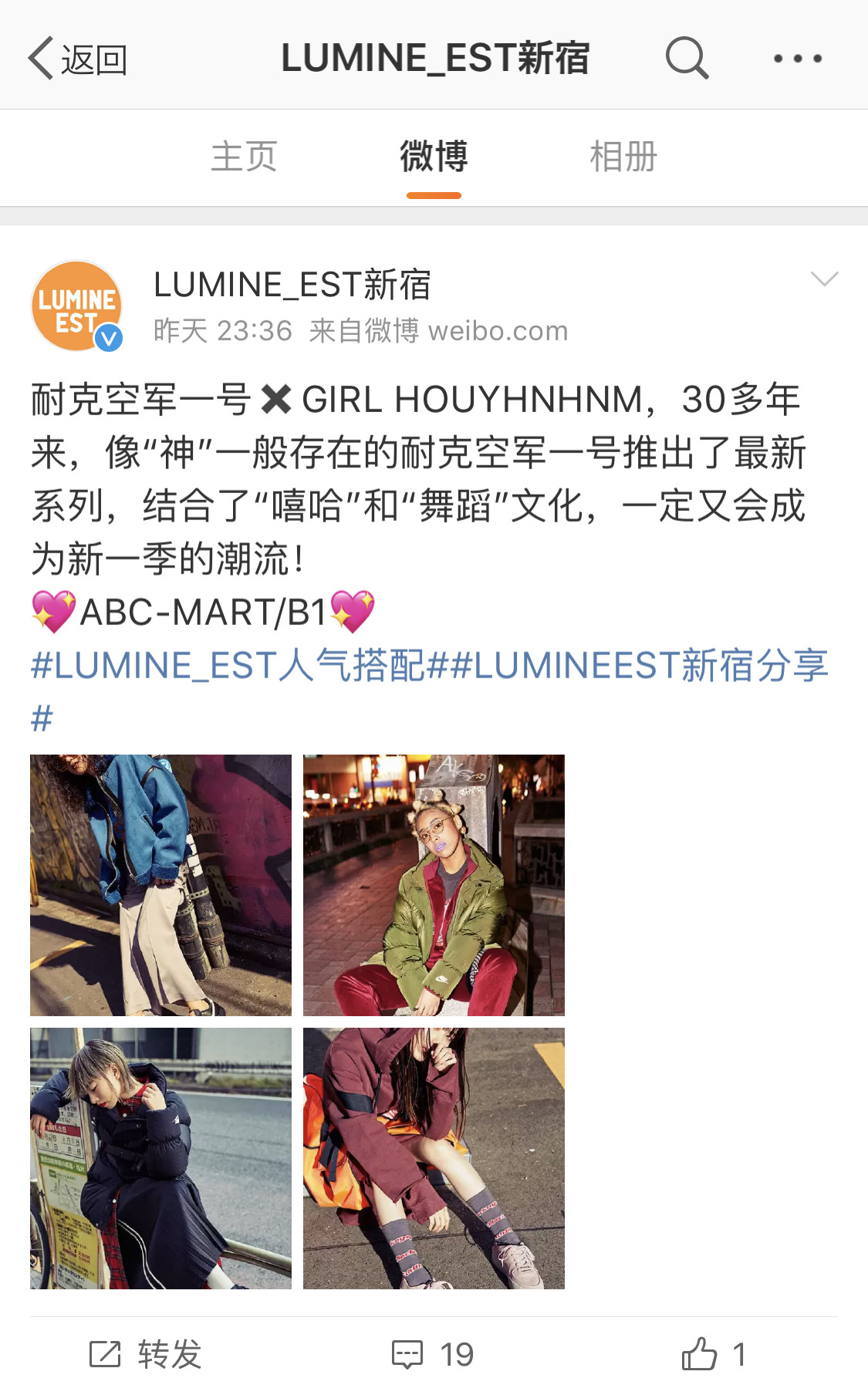
Task: Switch to the 主页 tab
Action: coord(244,157)
